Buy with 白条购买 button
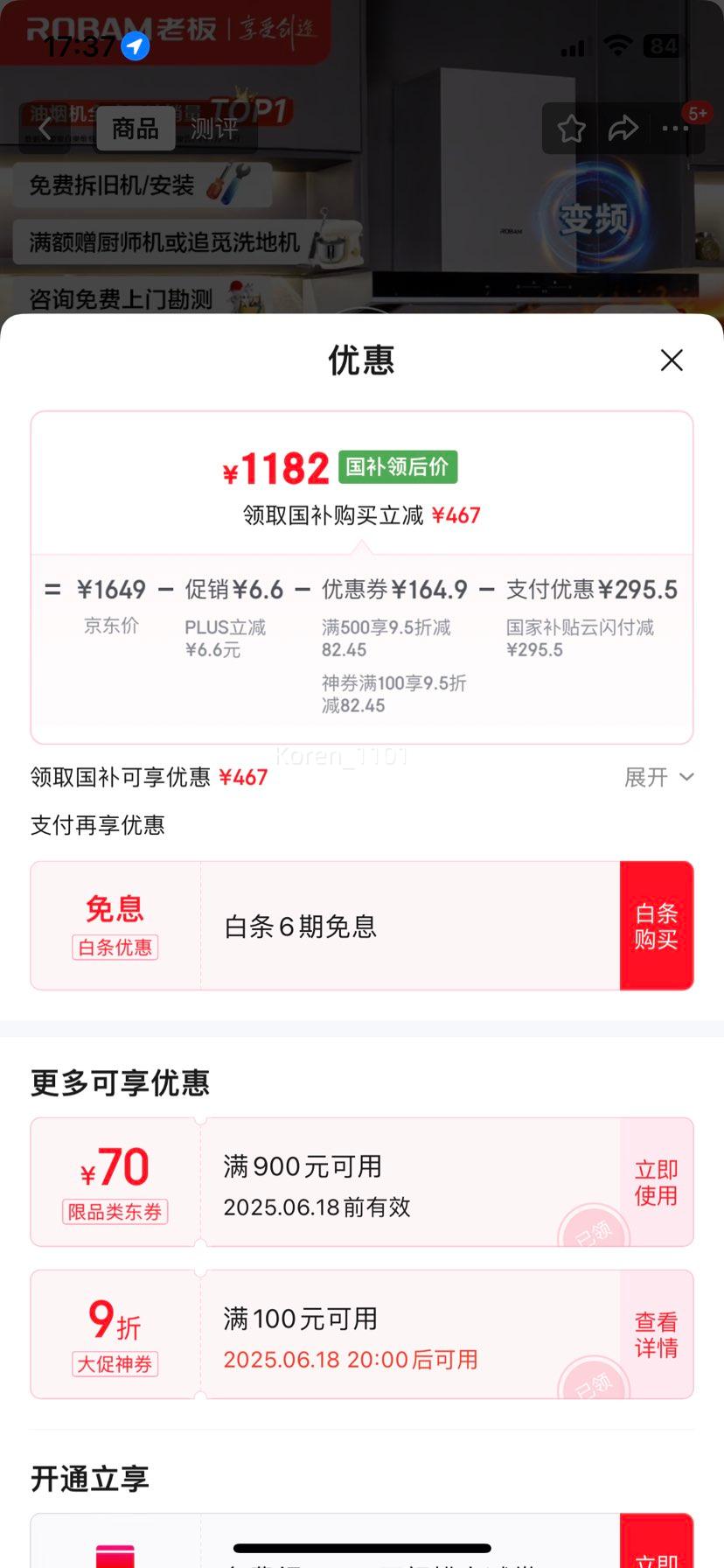724x1568 pixels. coord(656,926)
